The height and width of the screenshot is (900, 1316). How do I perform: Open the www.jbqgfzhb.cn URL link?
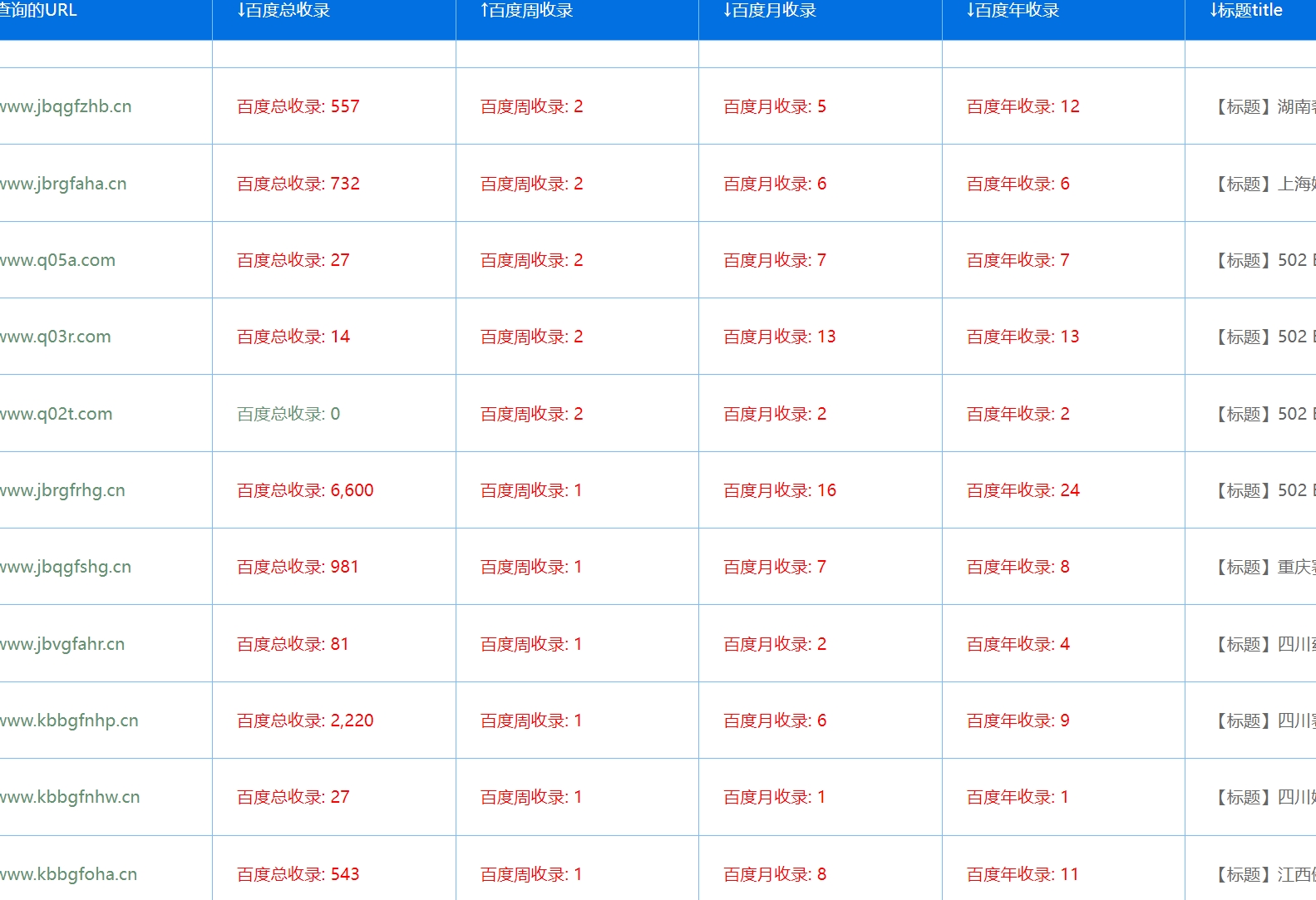(66, 106)
